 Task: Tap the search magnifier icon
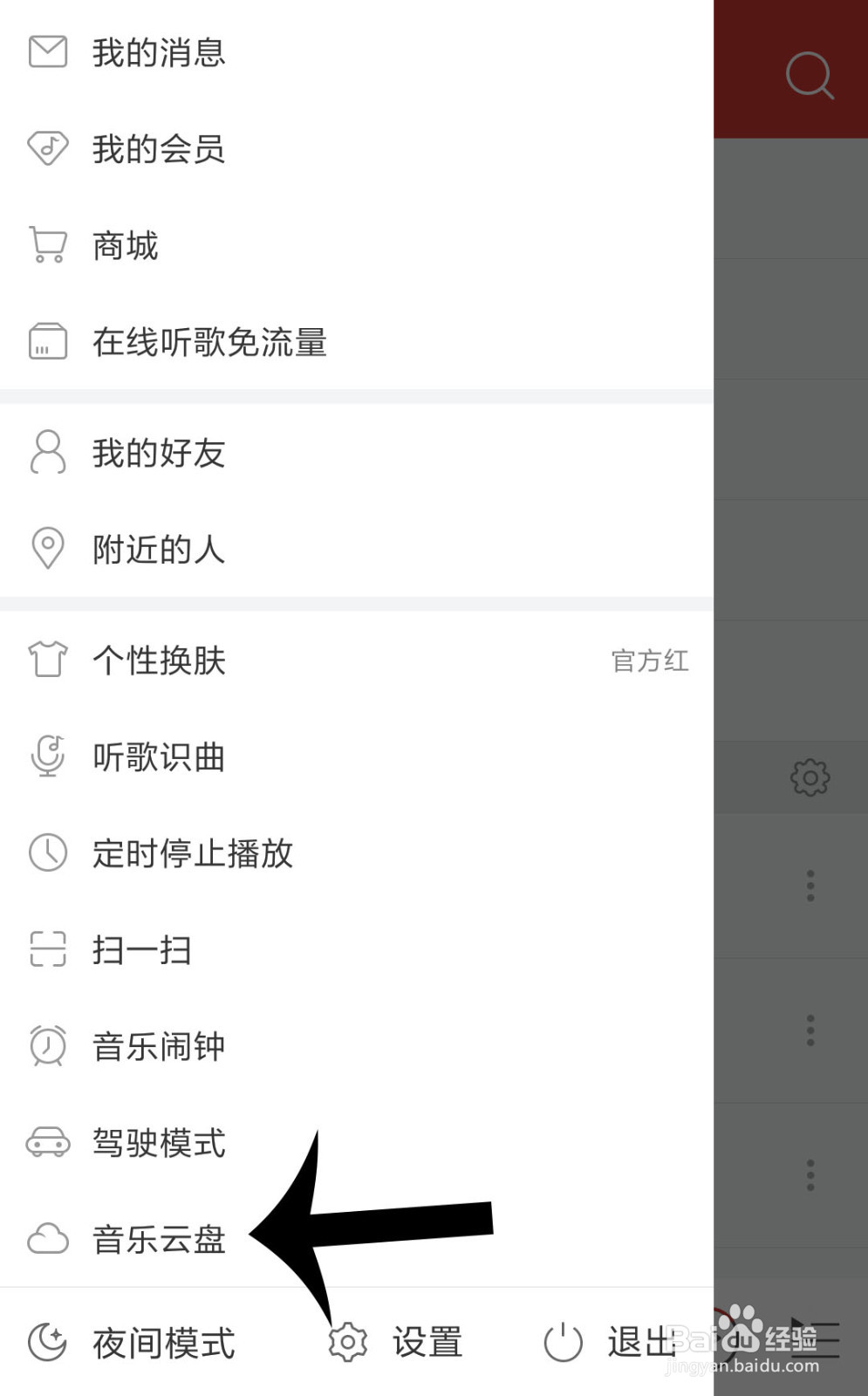coord(810,76)
